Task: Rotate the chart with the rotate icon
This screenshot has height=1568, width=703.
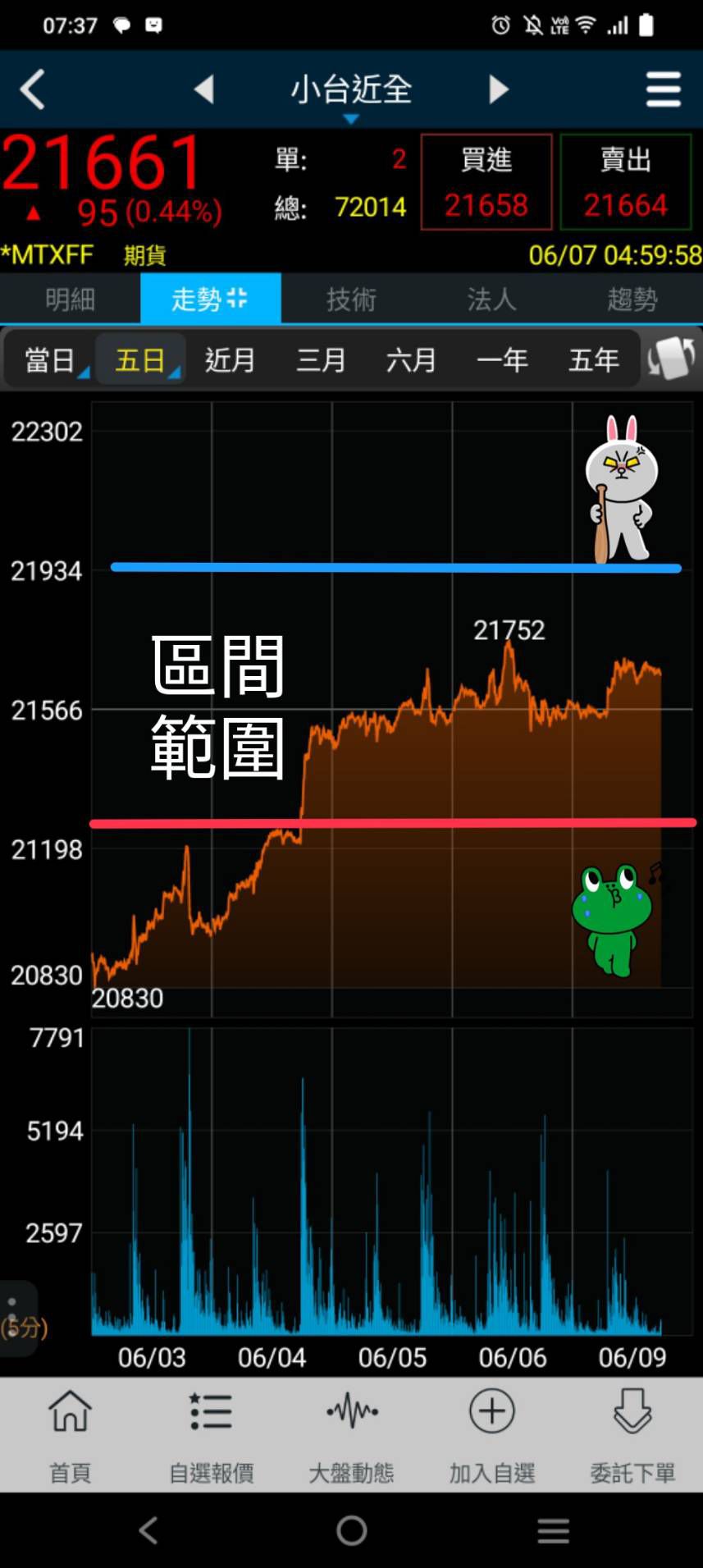Action: (x=671, y=359)
